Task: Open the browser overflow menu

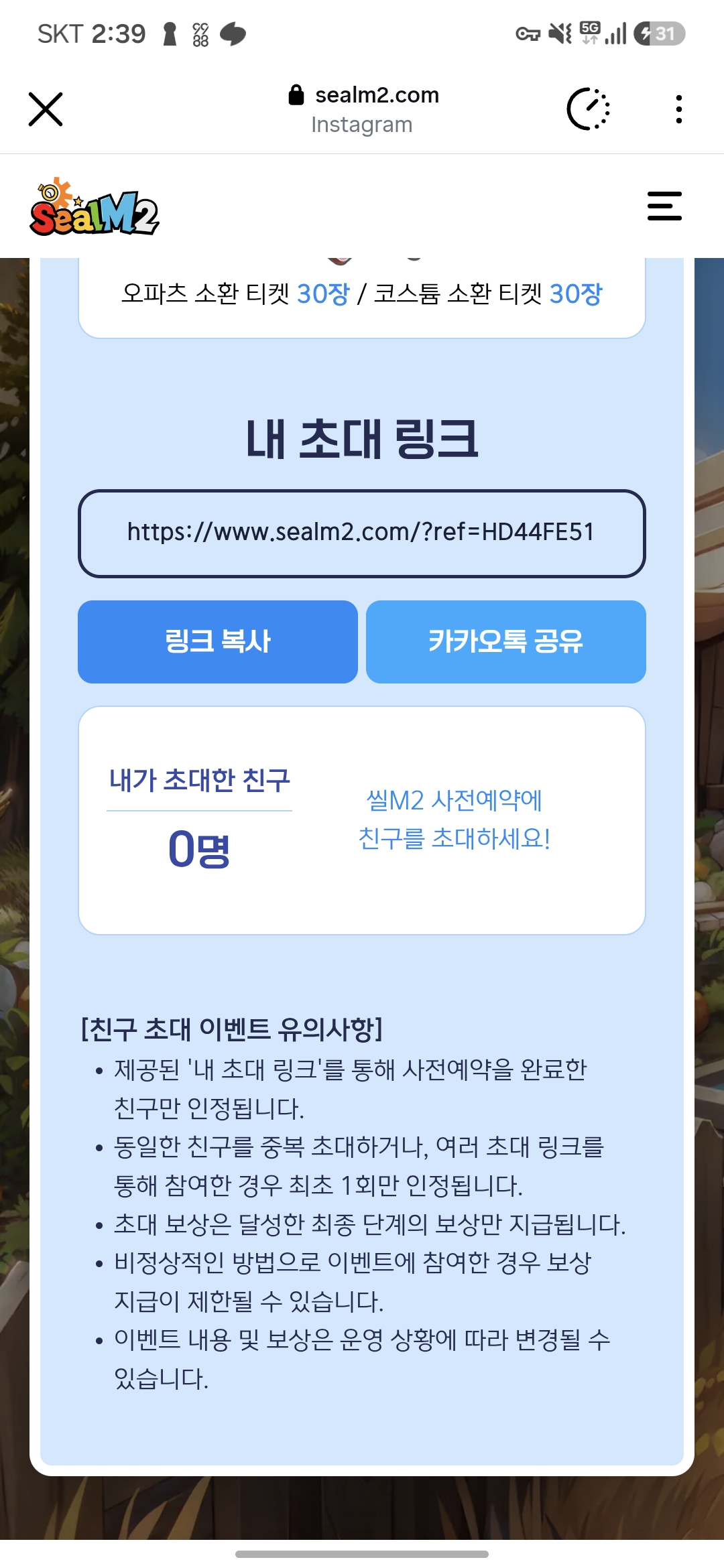Action: pos(679,109)
